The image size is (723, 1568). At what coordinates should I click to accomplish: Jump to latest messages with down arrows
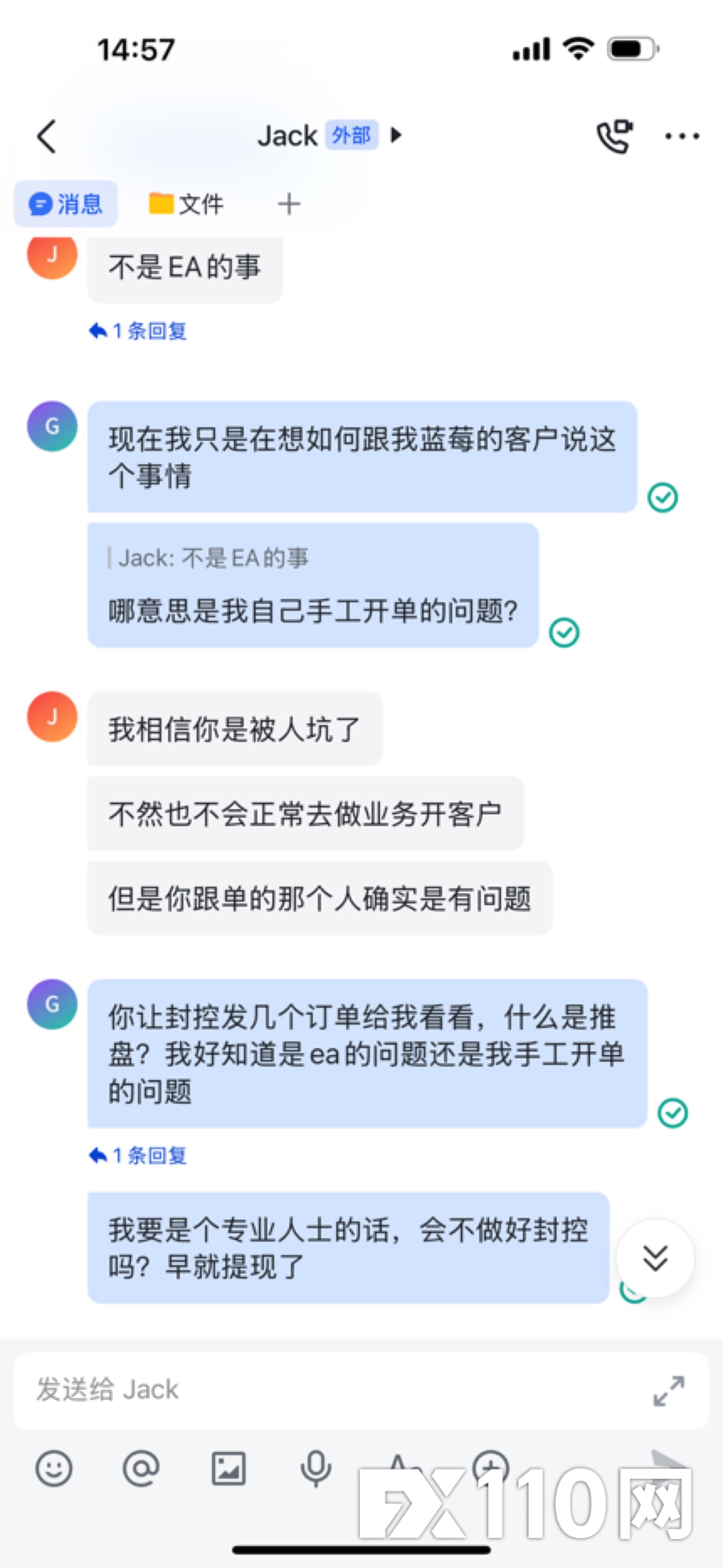[655, 1258]
